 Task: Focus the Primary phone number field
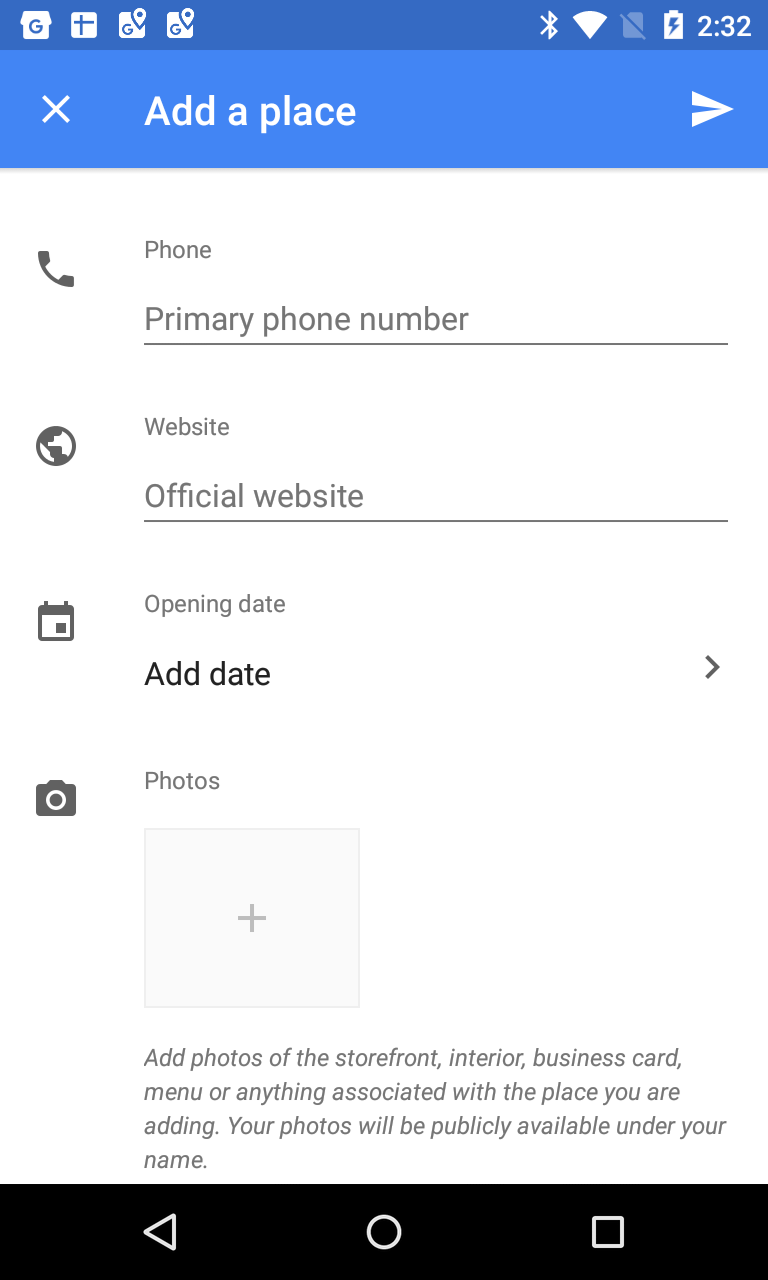(x=436, y=320)
